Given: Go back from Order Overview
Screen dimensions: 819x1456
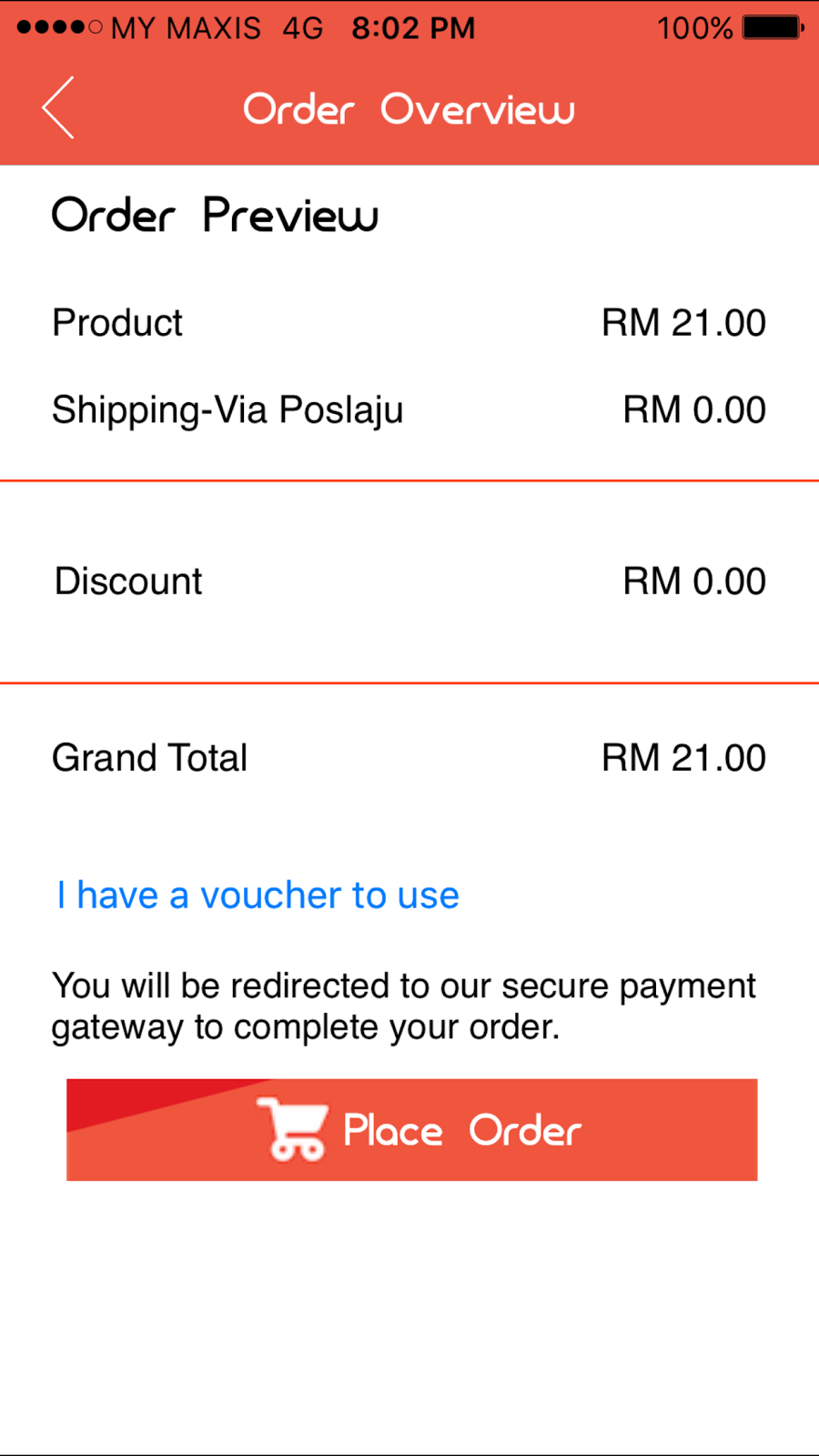Looking at the screenshot, I should (58, 108).
